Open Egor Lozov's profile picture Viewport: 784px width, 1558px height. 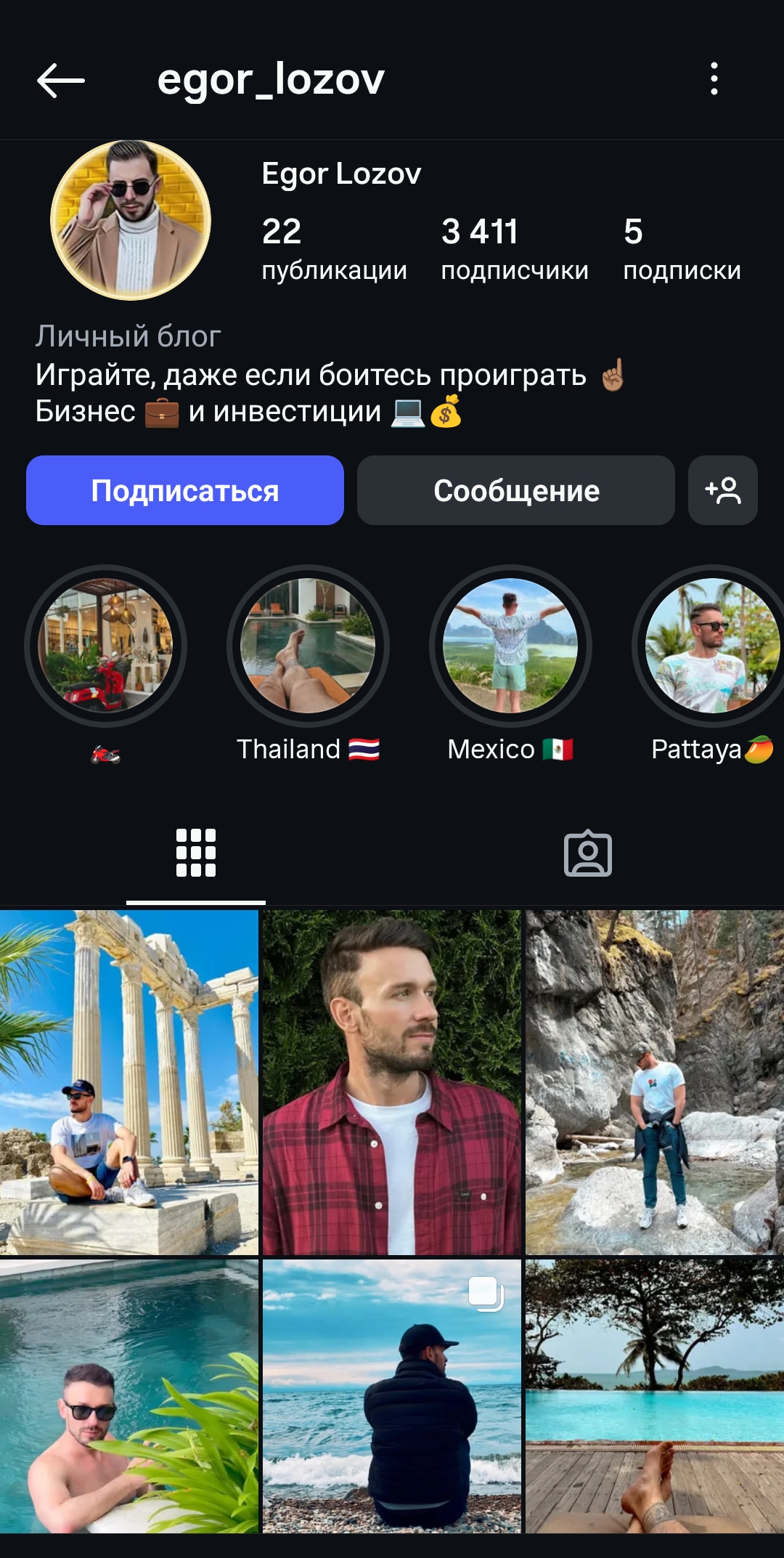pos(131,220)
